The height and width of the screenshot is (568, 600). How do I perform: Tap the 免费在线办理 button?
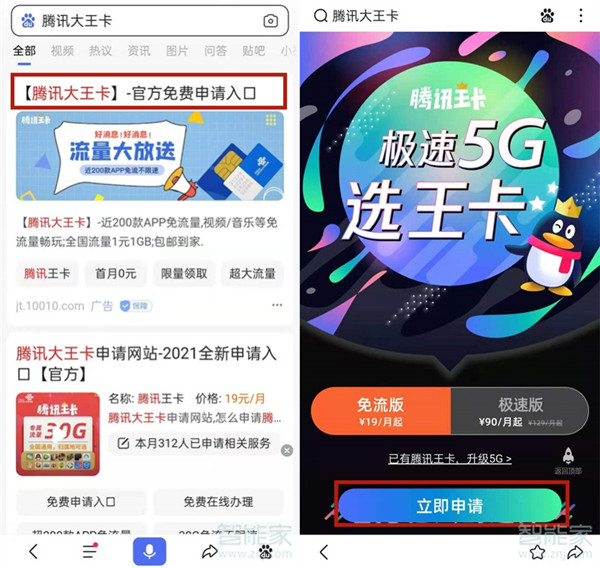click(x=218, y=502)
